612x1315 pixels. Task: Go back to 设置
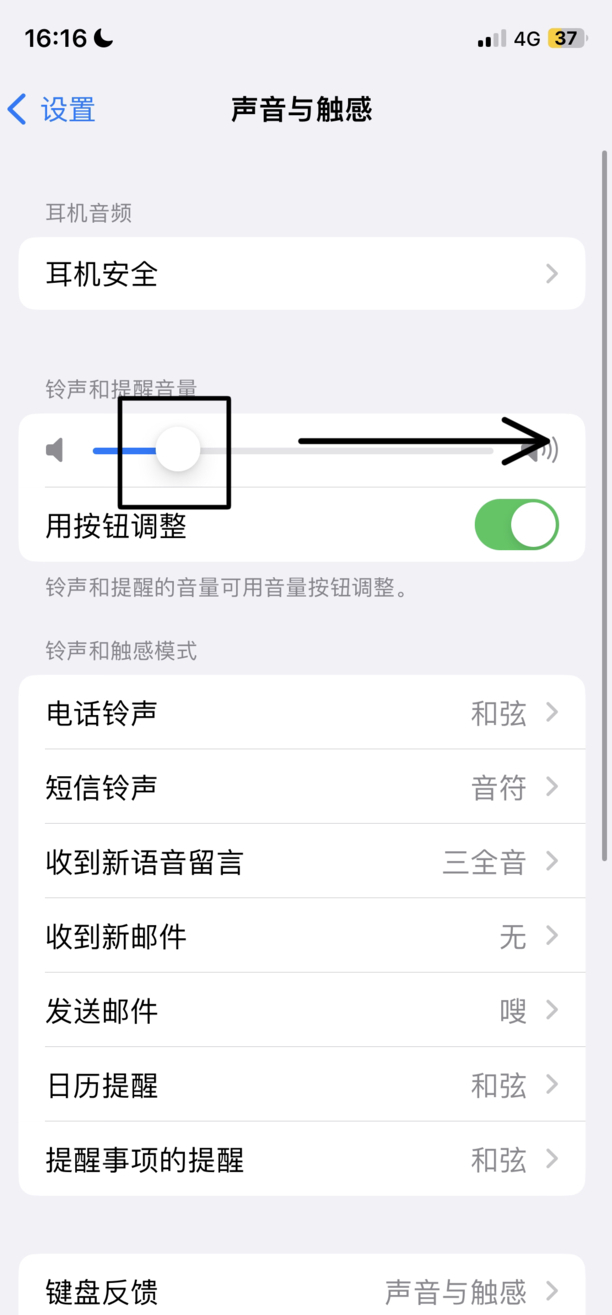pos(52,109)
